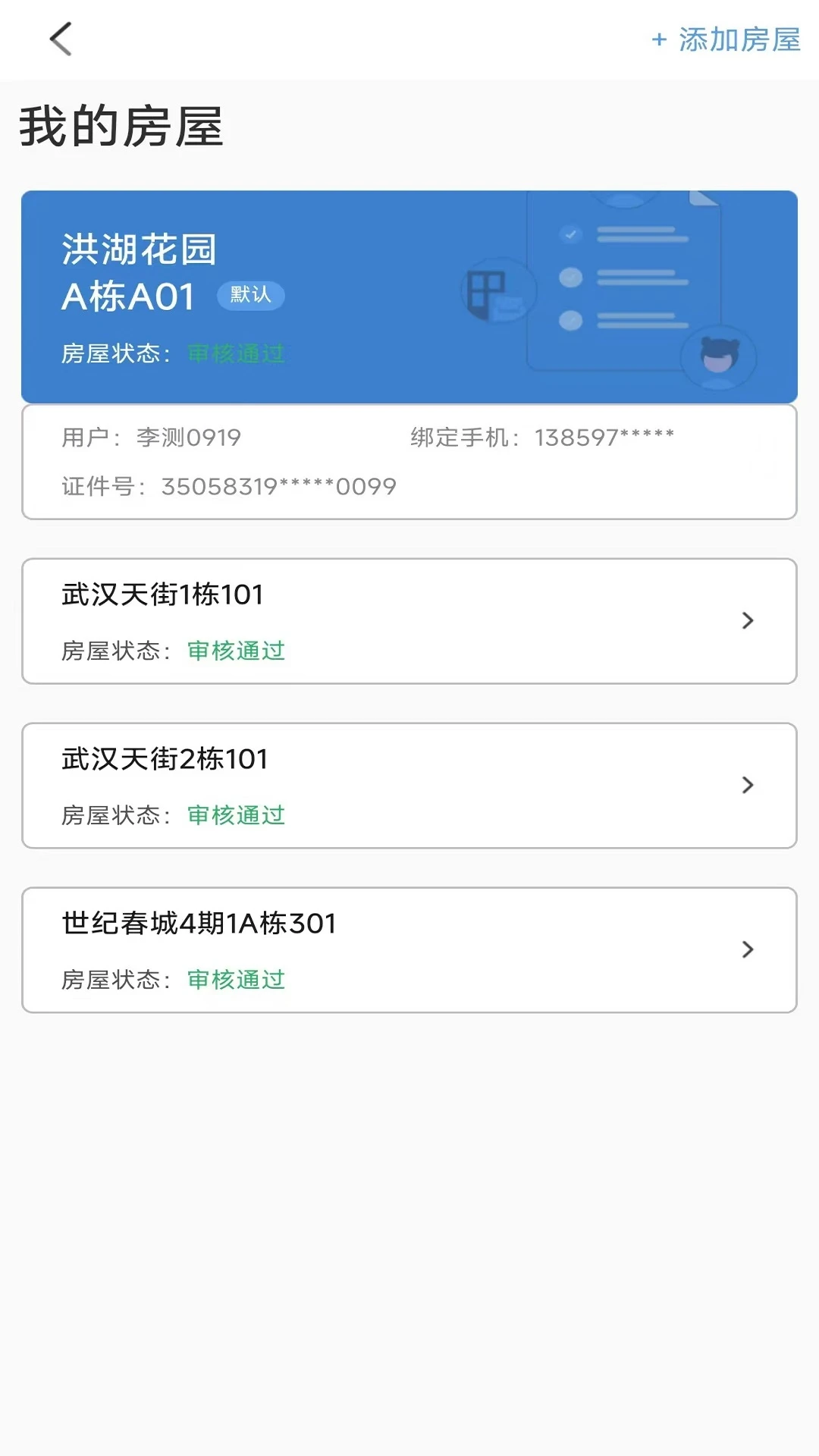The image size is (819, 1456).
Task: Open the 洪湖花园 A栋A01 default house card
Action: click(x=409, y=297)
